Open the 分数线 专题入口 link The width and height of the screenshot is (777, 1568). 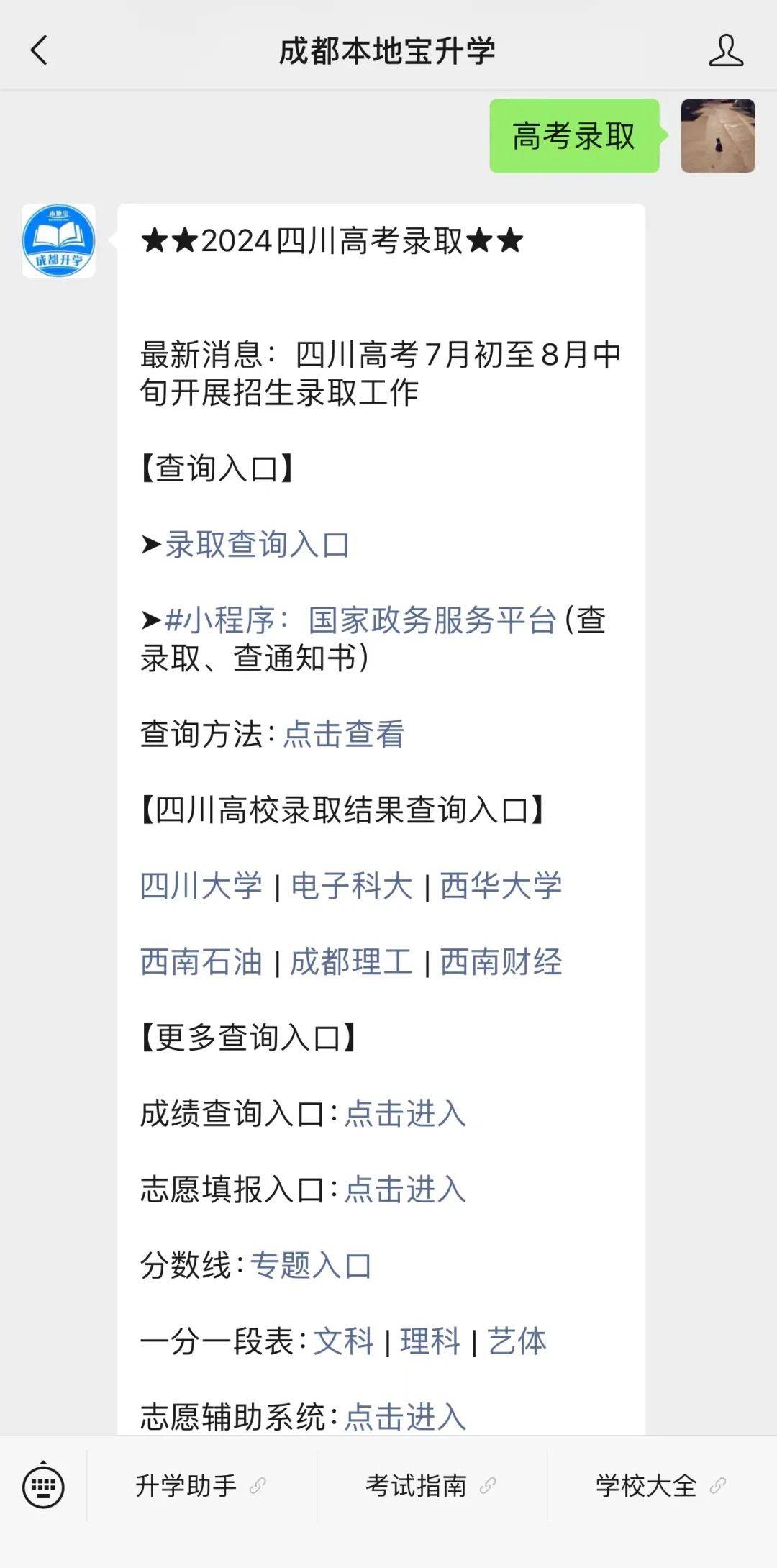point(311,1266)
